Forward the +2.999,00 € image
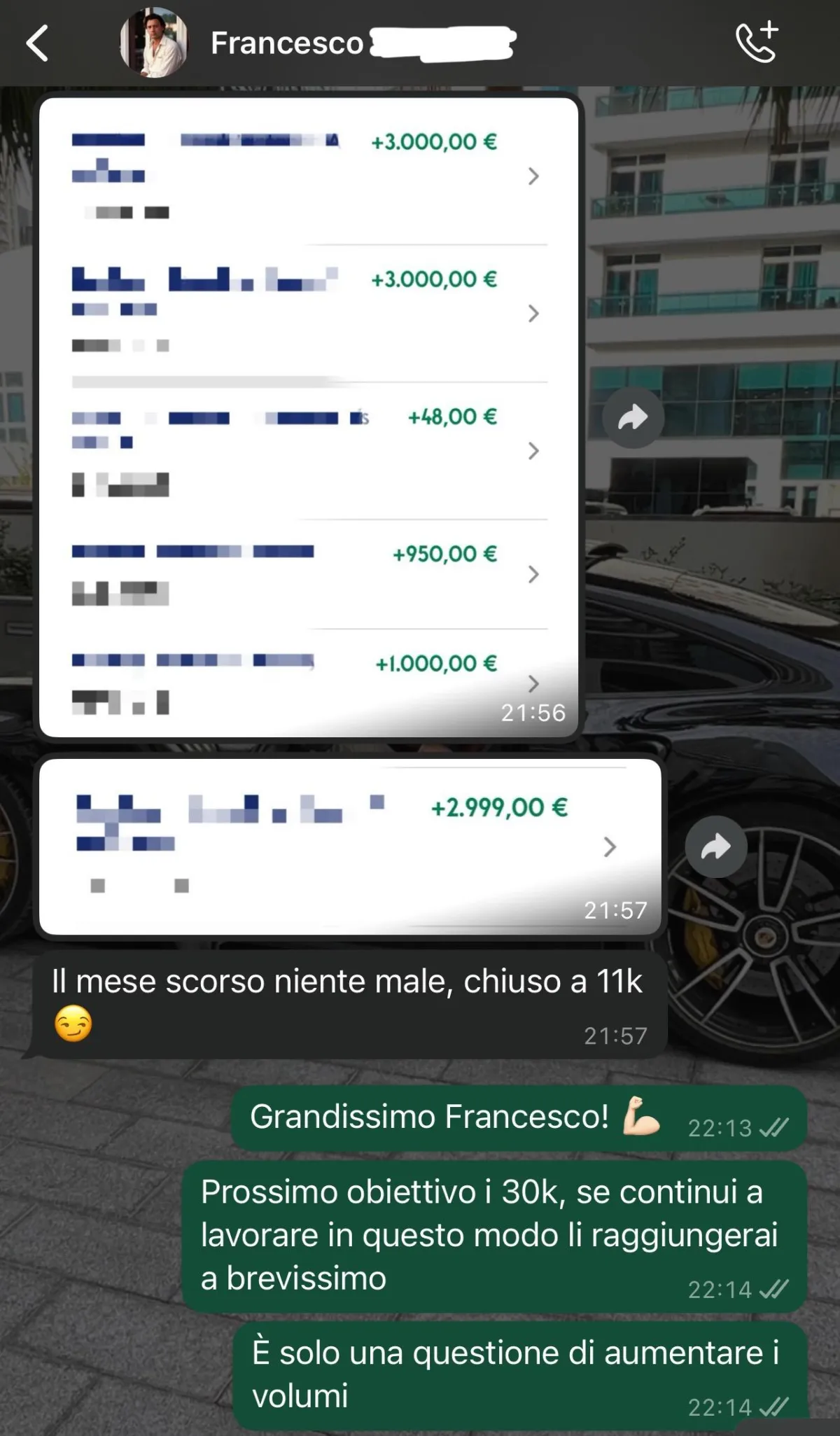Viewport: 840px width, 1436px height. click(715, 847)
